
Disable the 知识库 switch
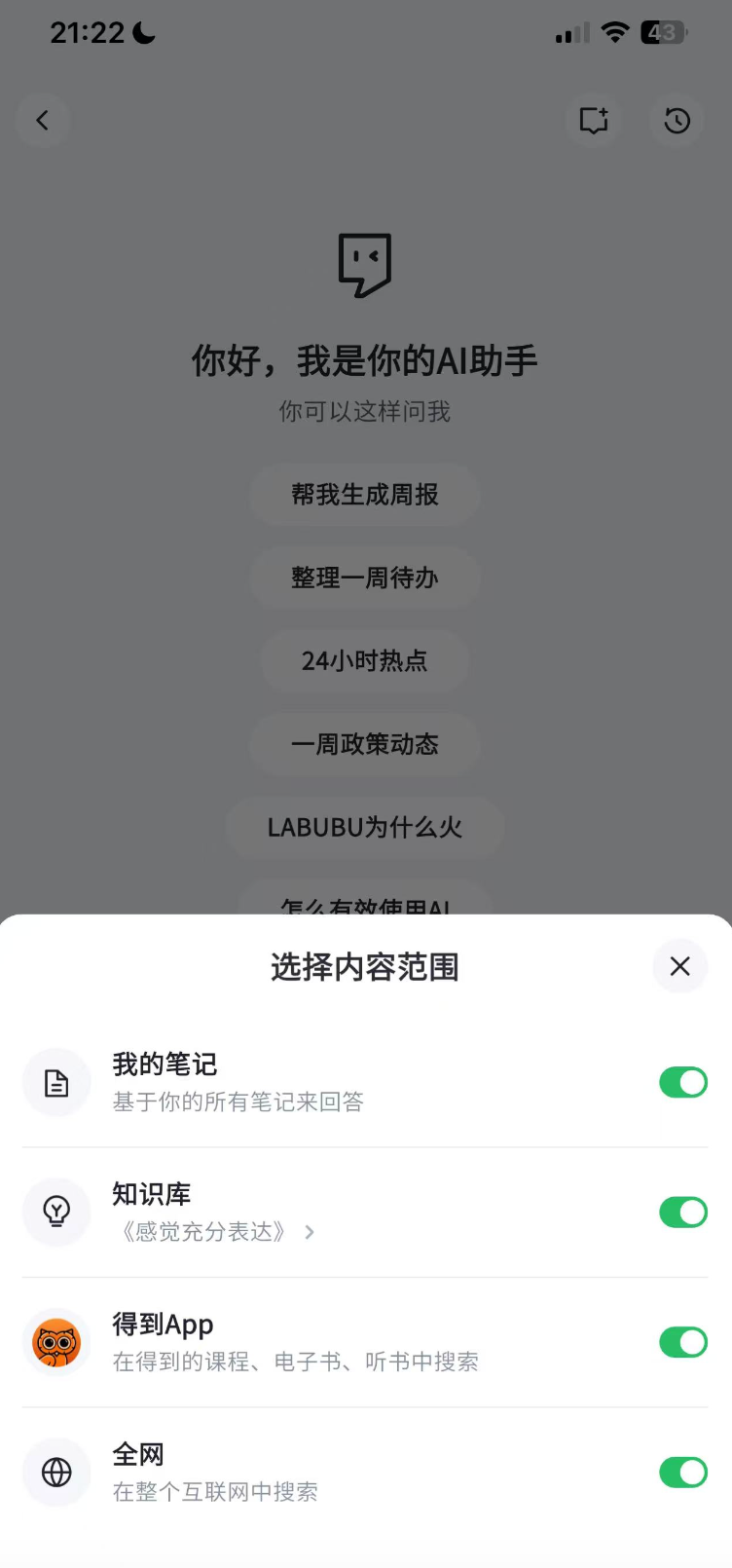pos(683,1213)
